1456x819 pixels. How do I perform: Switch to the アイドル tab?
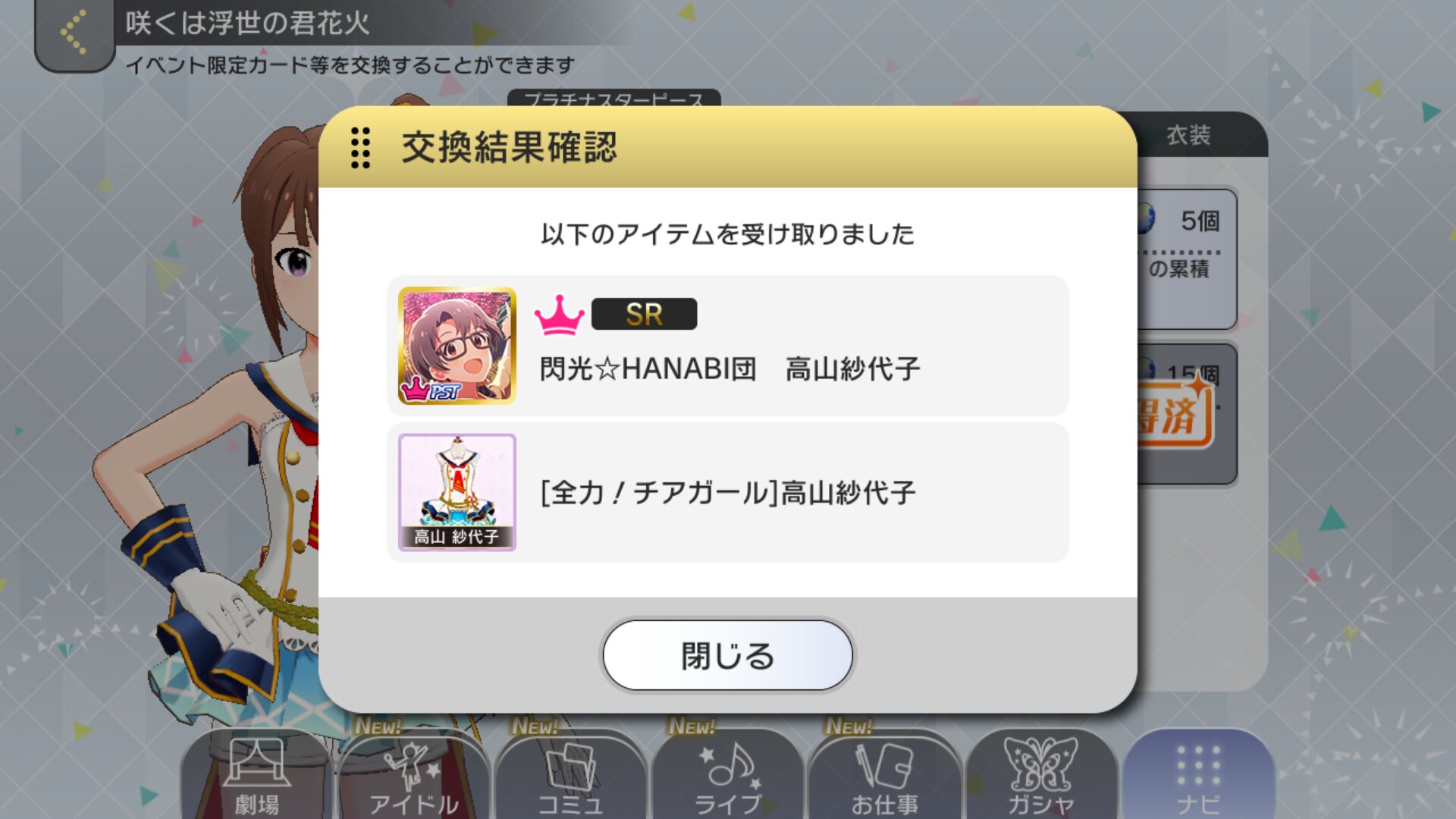(x=414, y=775)
